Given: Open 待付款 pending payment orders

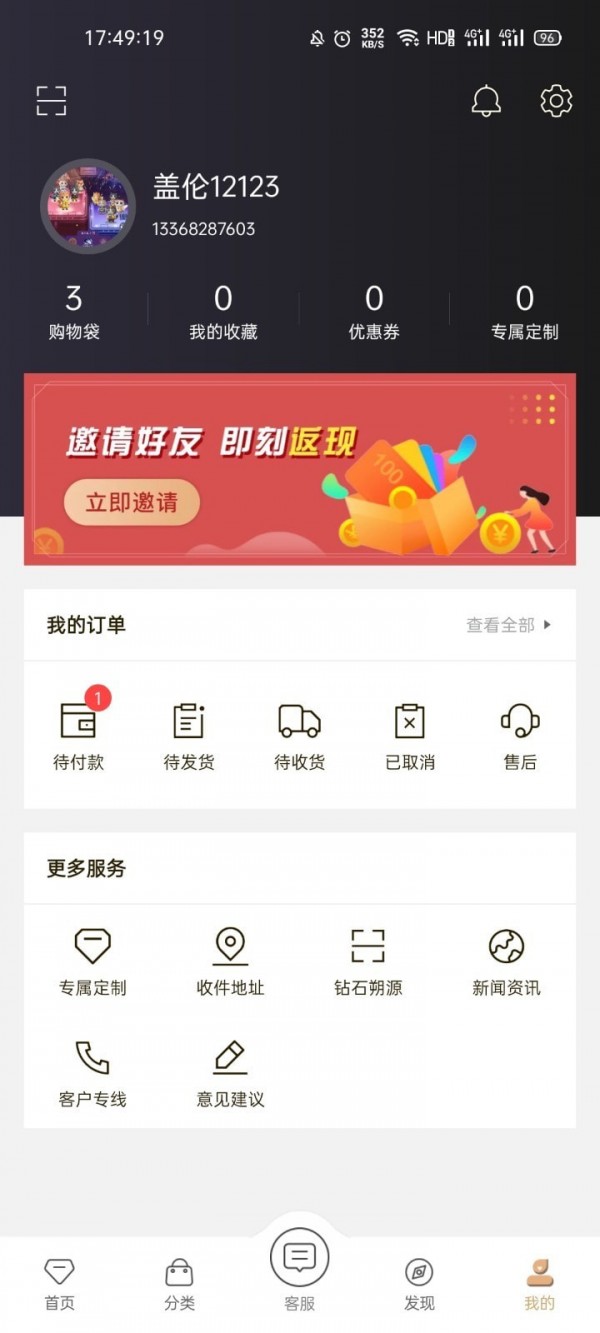Looking at the screenshot, I should (x=79, y=735).
